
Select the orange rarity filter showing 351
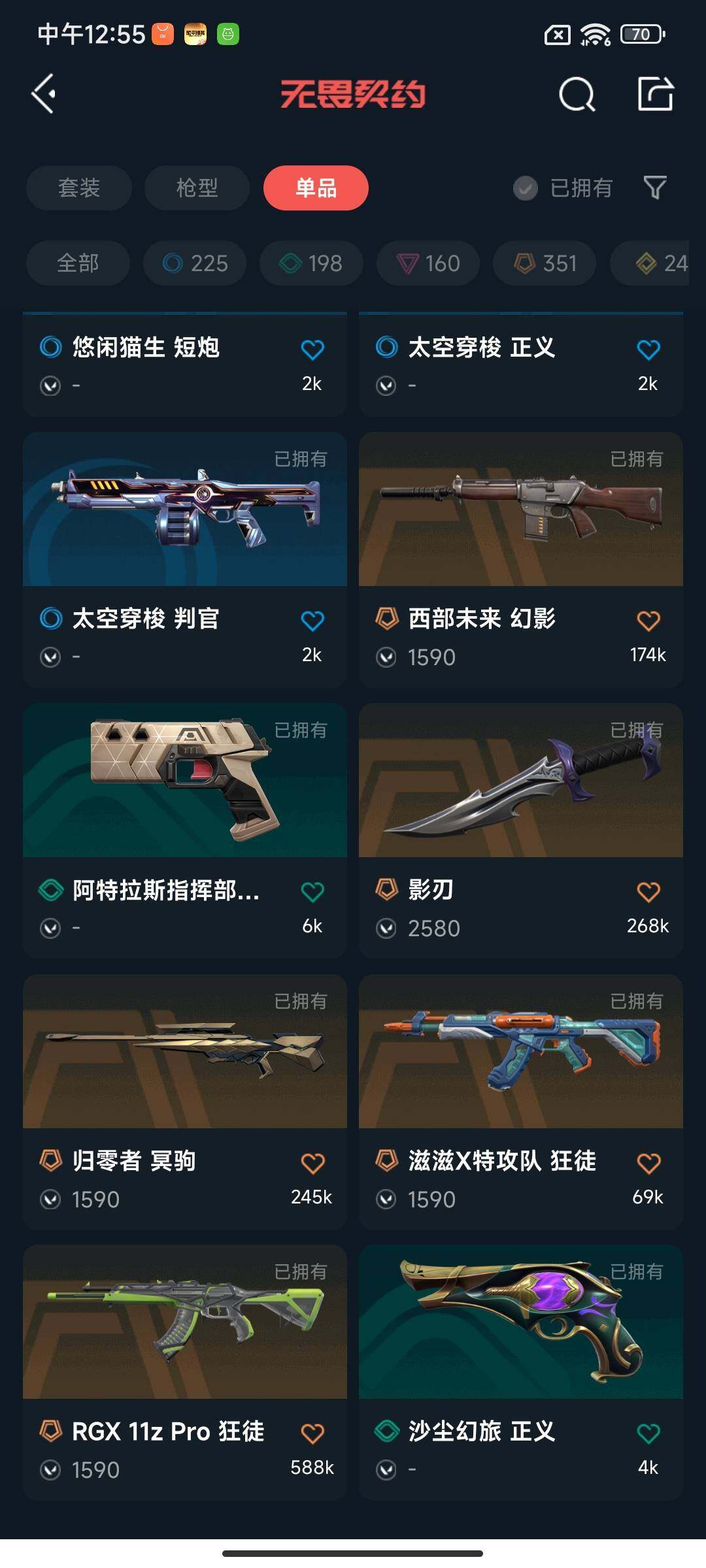(x=543, y=263)
